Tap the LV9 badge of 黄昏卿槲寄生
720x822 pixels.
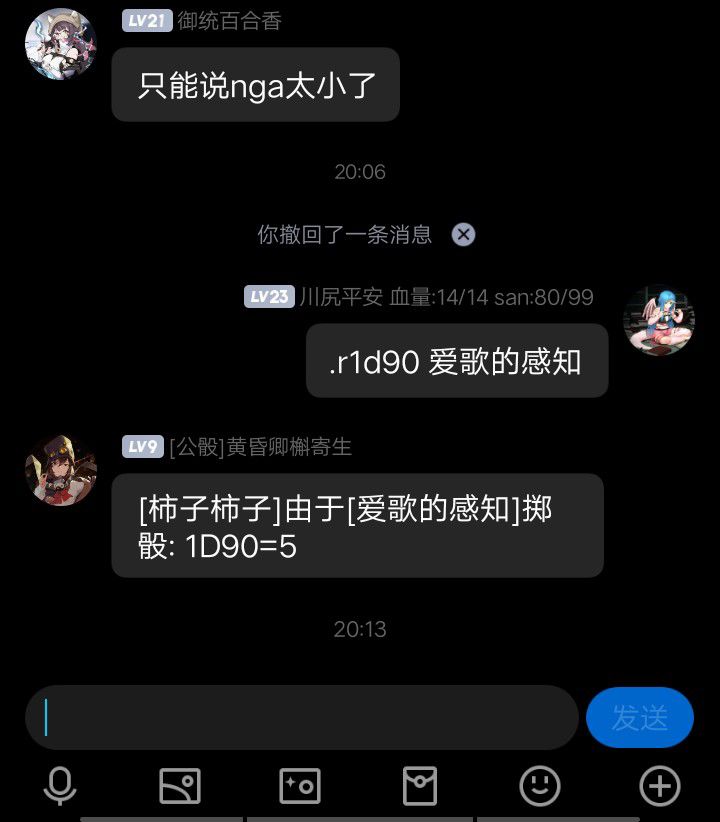pyautogui.click(x=141, y=447)
